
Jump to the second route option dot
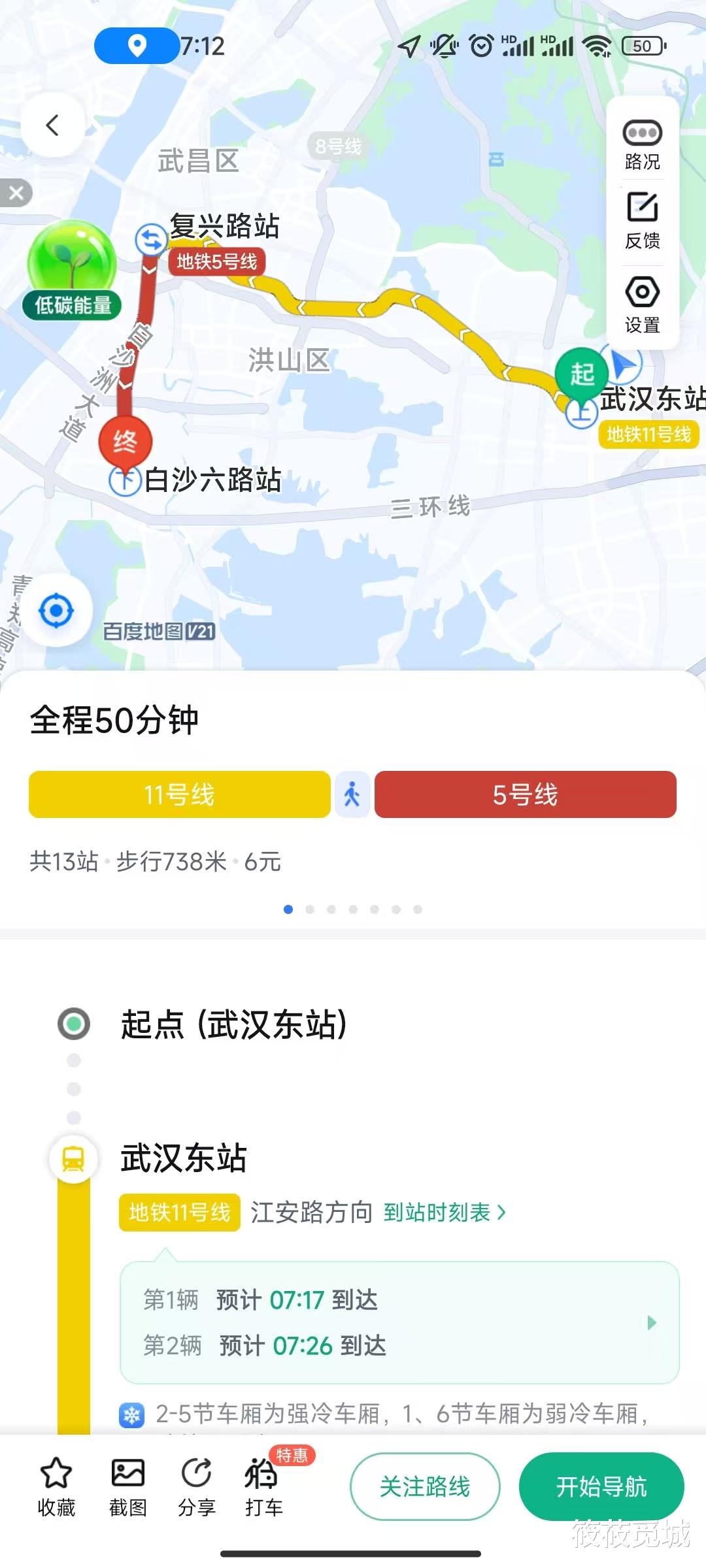pos(310,909)
